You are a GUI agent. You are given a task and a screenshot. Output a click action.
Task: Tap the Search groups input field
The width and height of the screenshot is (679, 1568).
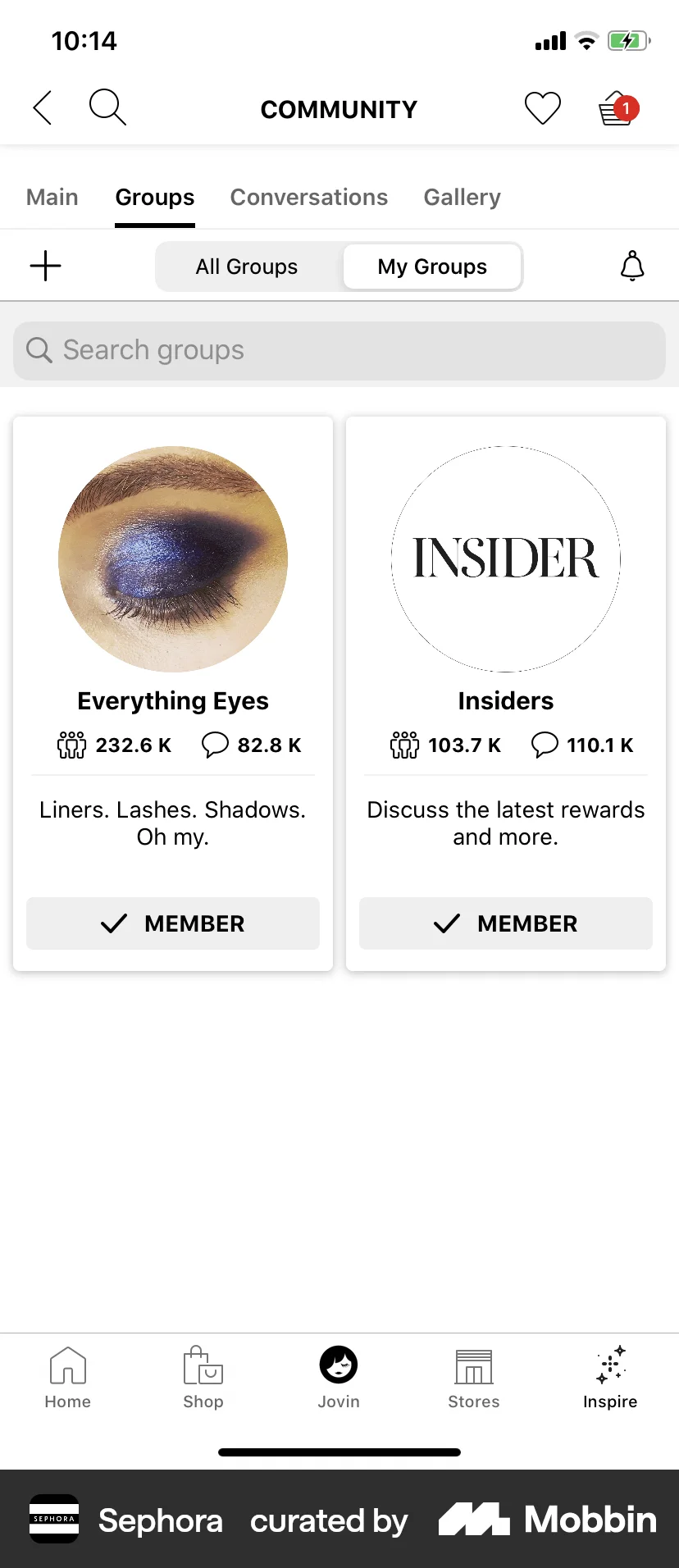(339, 350)
